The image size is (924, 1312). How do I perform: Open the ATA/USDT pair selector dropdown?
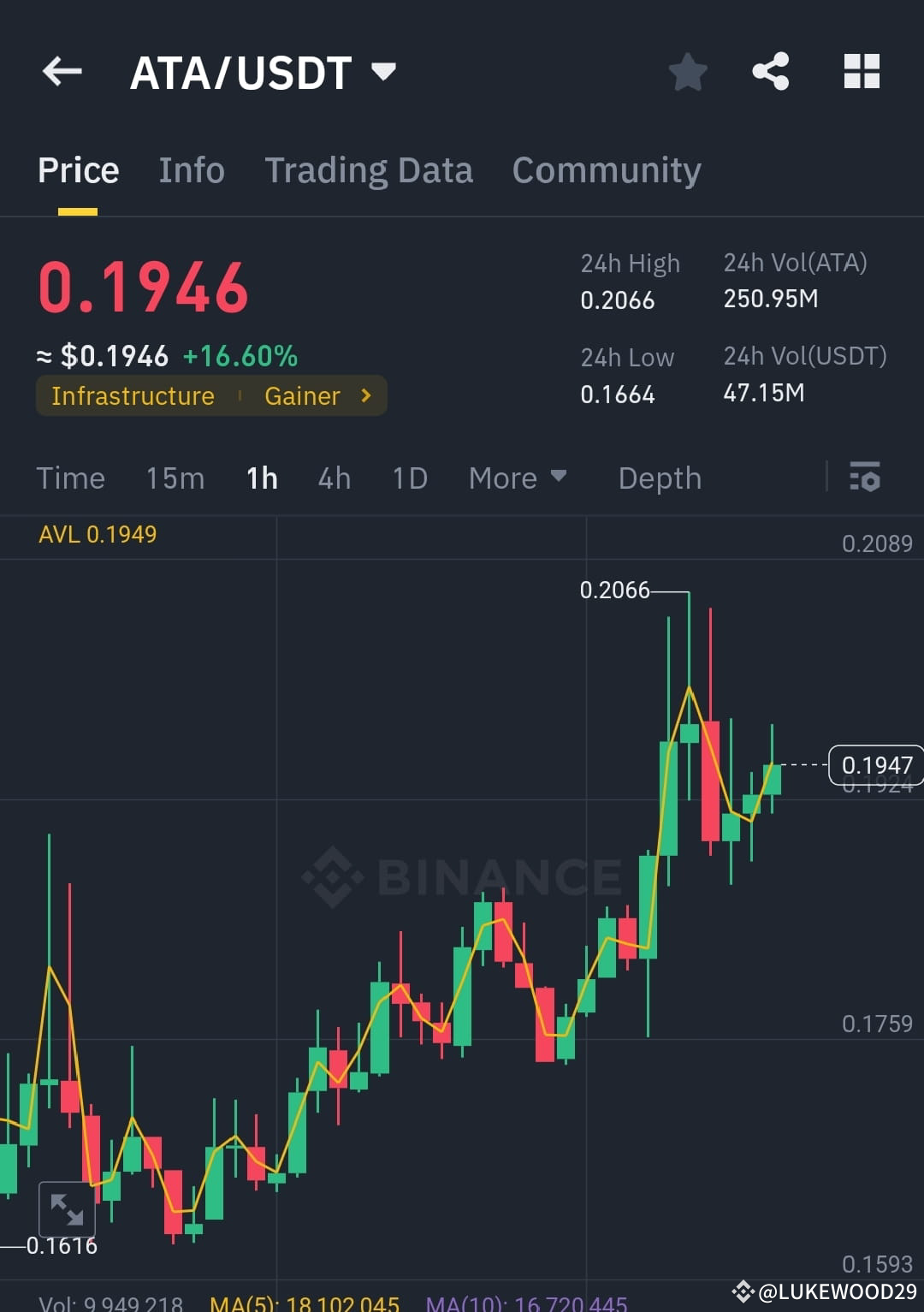tap(383, 72)
